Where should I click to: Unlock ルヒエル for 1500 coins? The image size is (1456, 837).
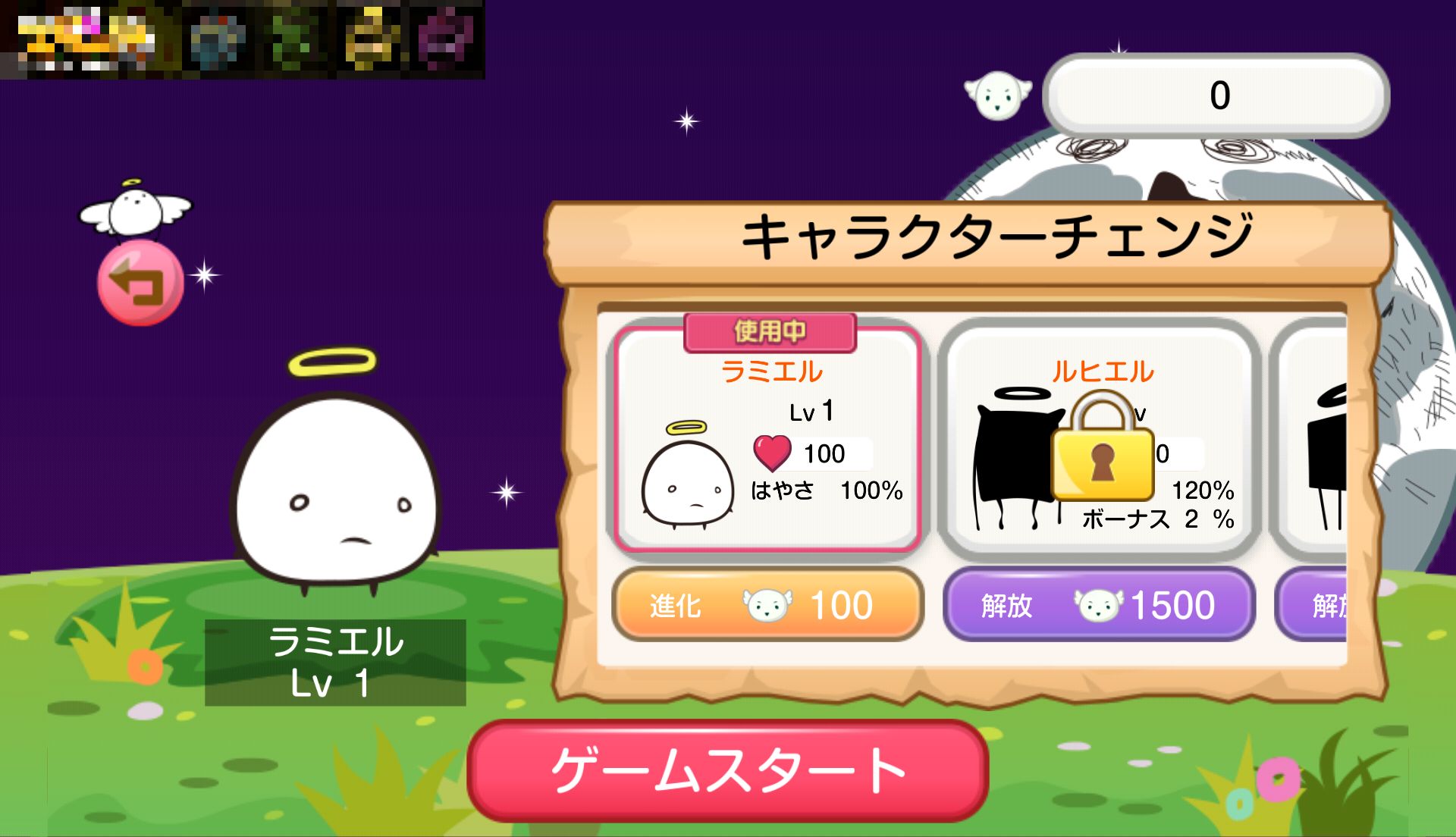click(1098, 605)
